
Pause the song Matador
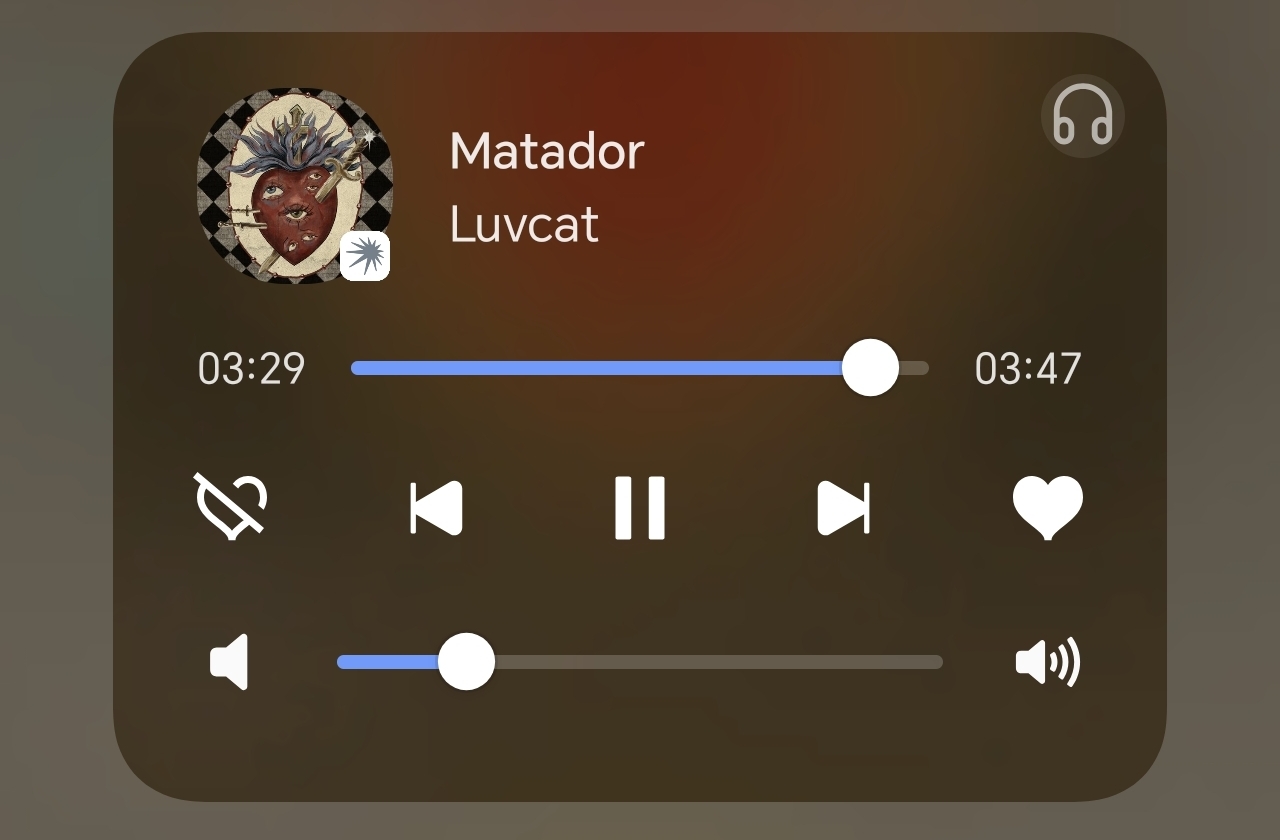point(640,508)
